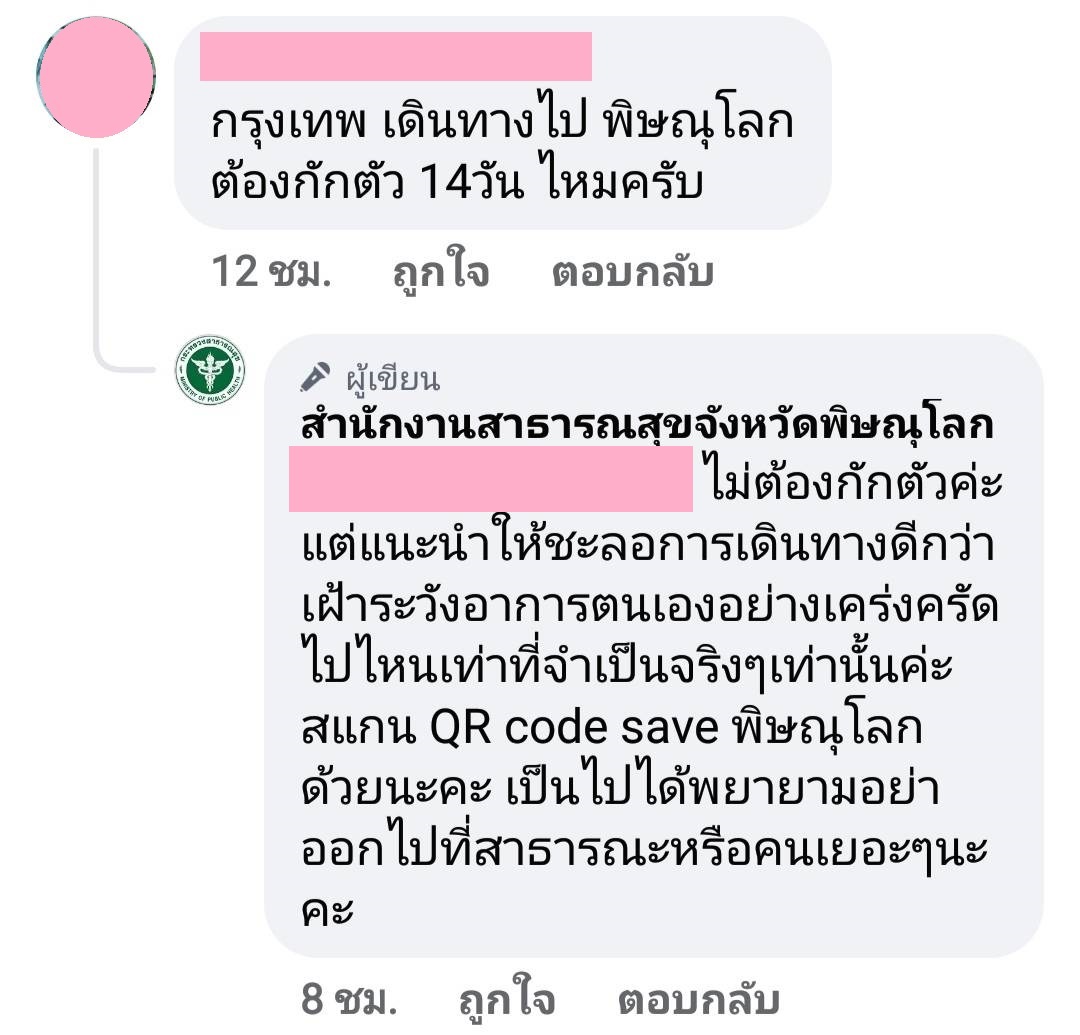Image resolution: width=1080 pixels, height=1035 pixels.
Task: Open the Ministry of Public Health avatar
Action: point(209,371)
